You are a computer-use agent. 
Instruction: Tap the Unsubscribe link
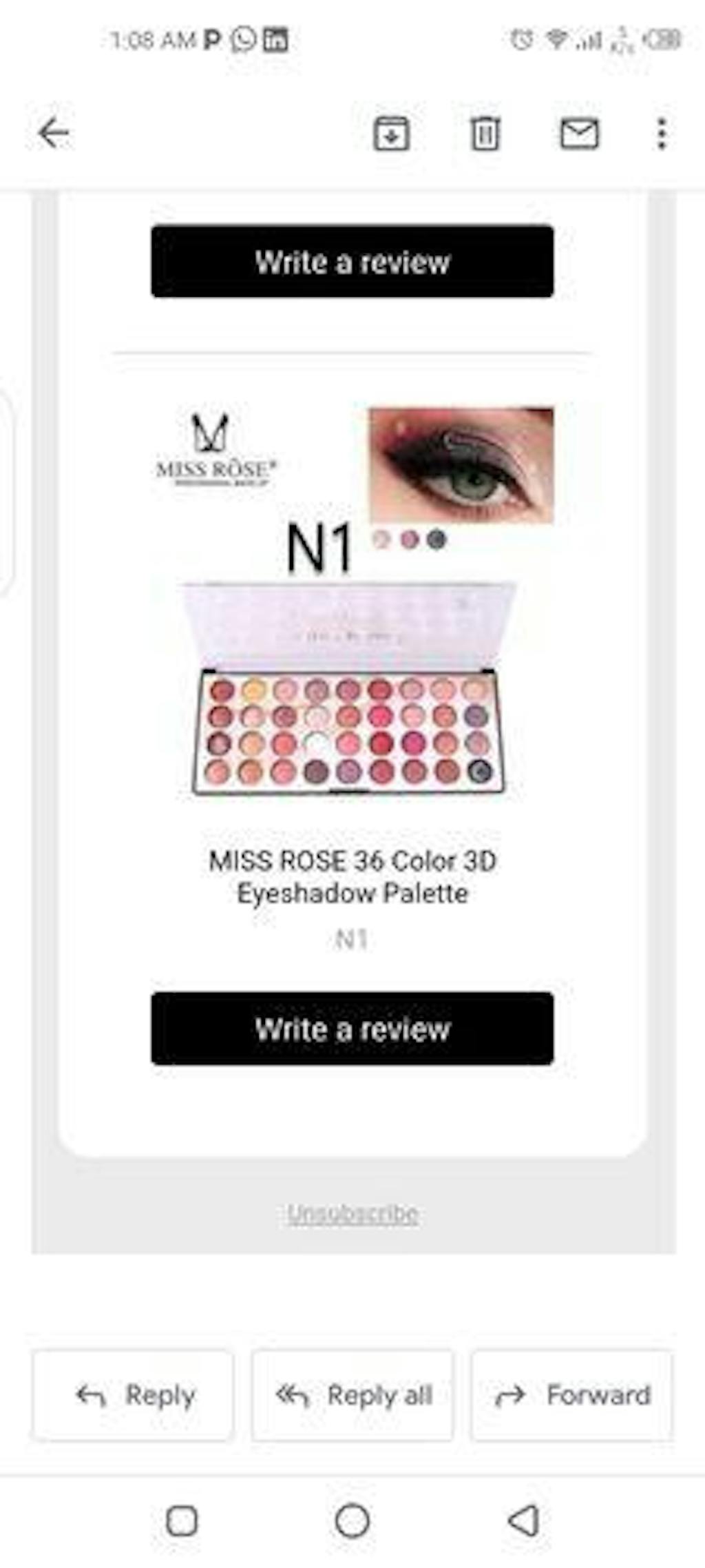click(352, 1213)
